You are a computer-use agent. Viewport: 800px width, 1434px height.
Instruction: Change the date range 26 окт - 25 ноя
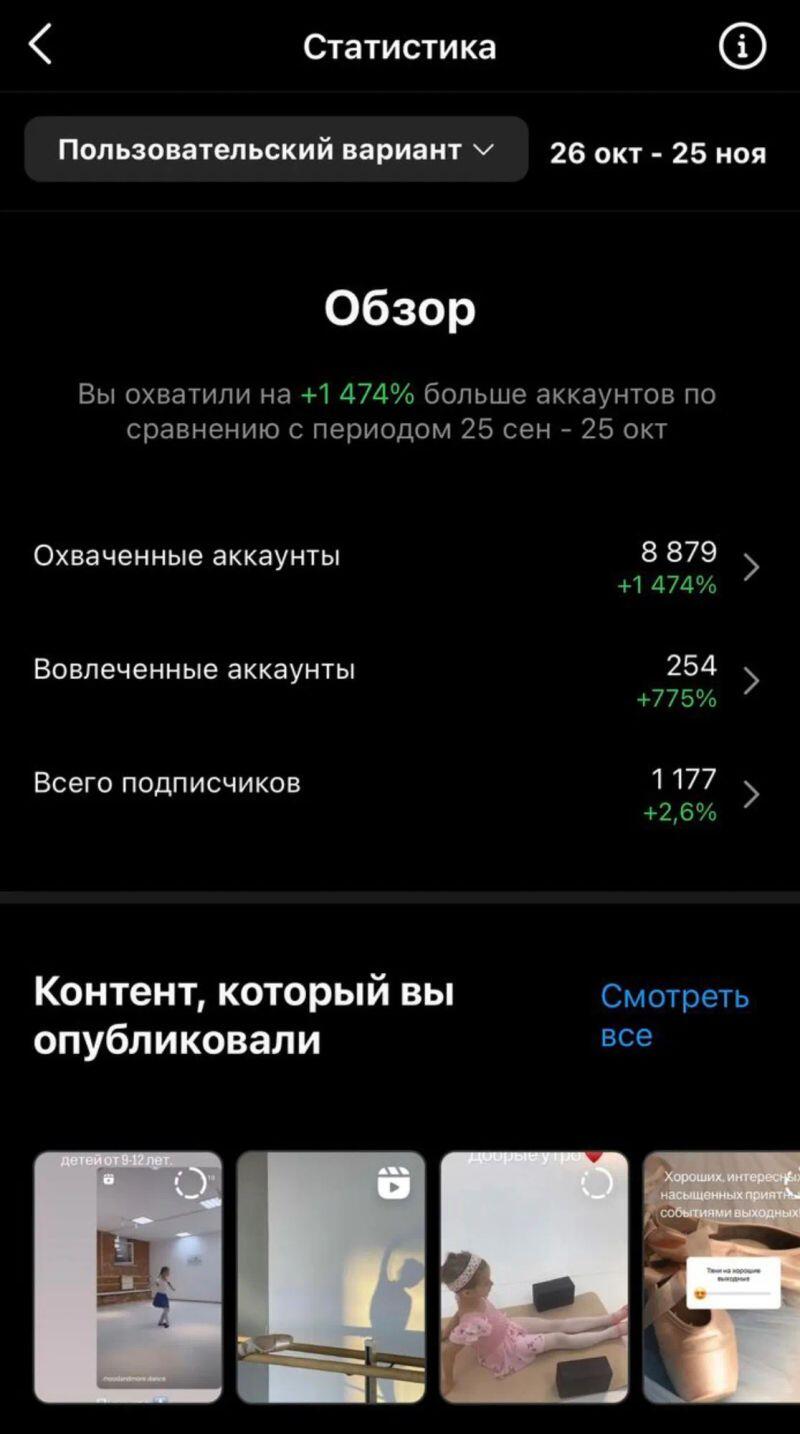tap(657, 153)
